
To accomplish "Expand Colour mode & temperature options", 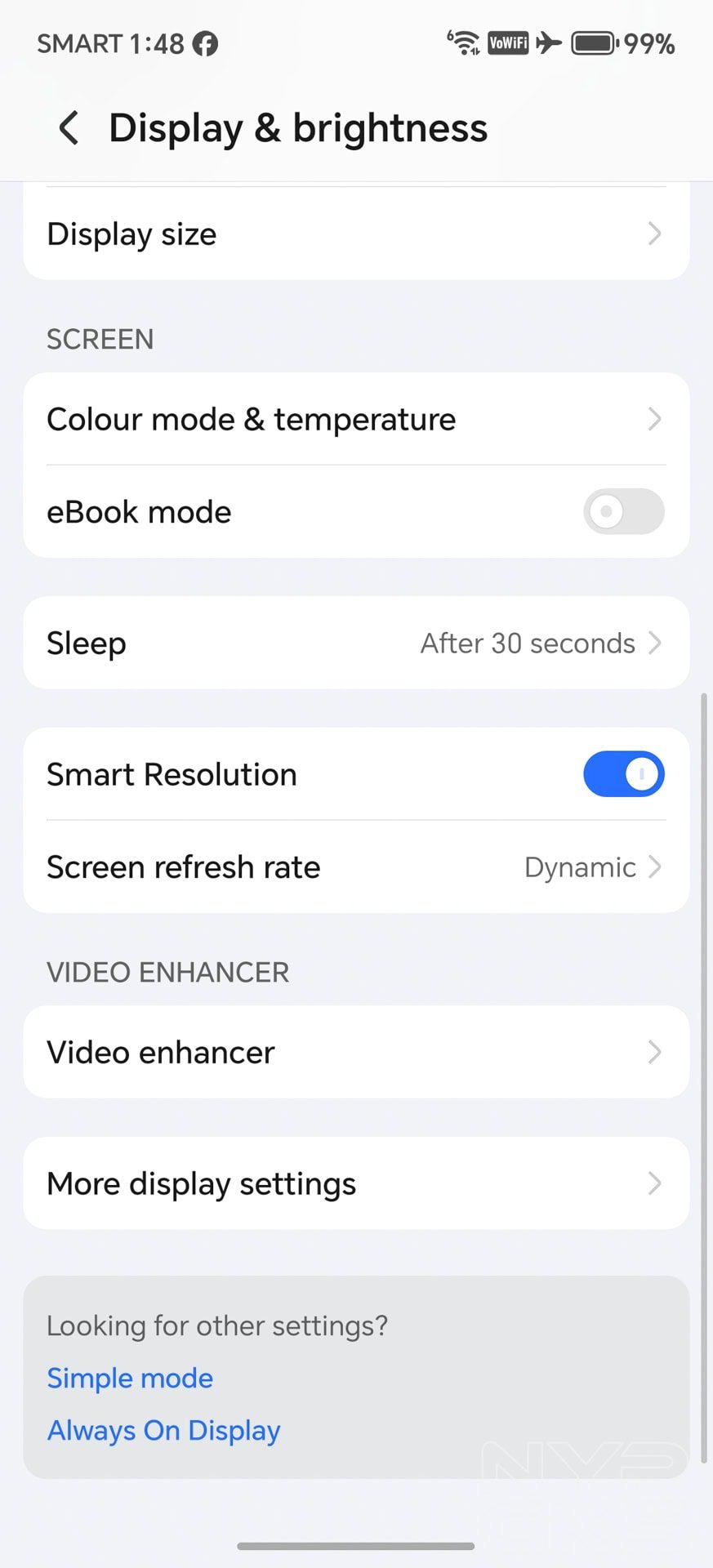I will [356, 419].
